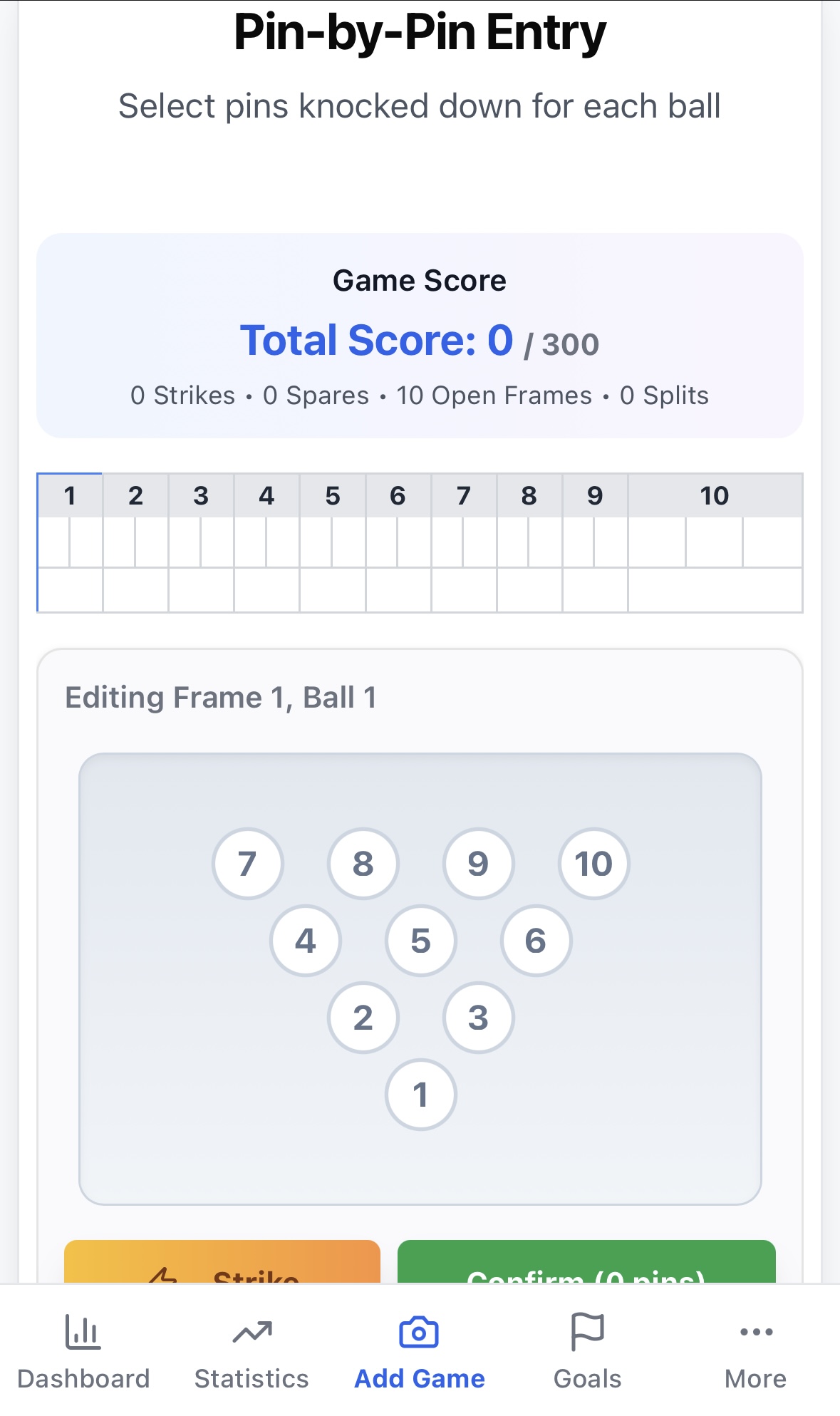
Task: Open Goals using the flag icon
Action: tap(588, 1331)
